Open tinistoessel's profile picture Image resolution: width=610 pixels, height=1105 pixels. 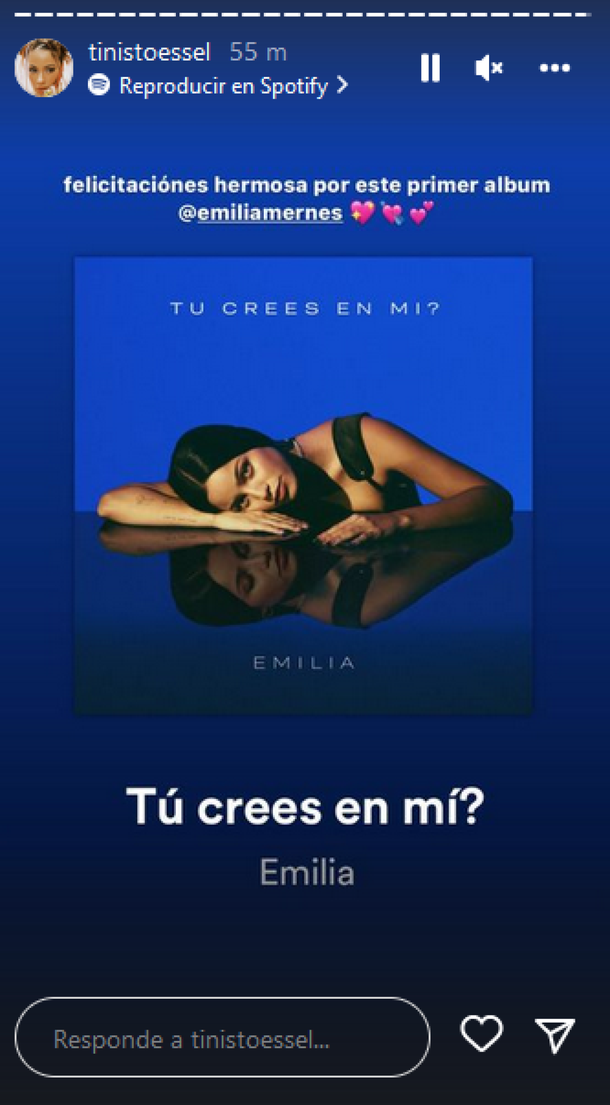tap(44, 68)
